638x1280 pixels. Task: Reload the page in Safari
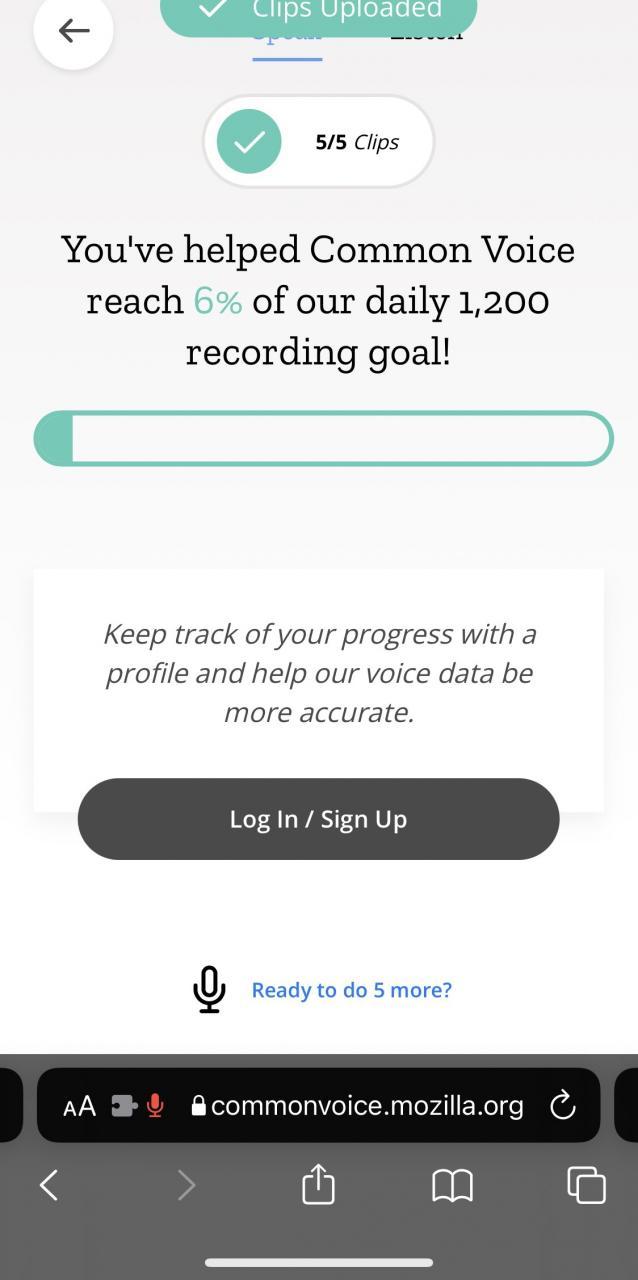click(563, 1105)
